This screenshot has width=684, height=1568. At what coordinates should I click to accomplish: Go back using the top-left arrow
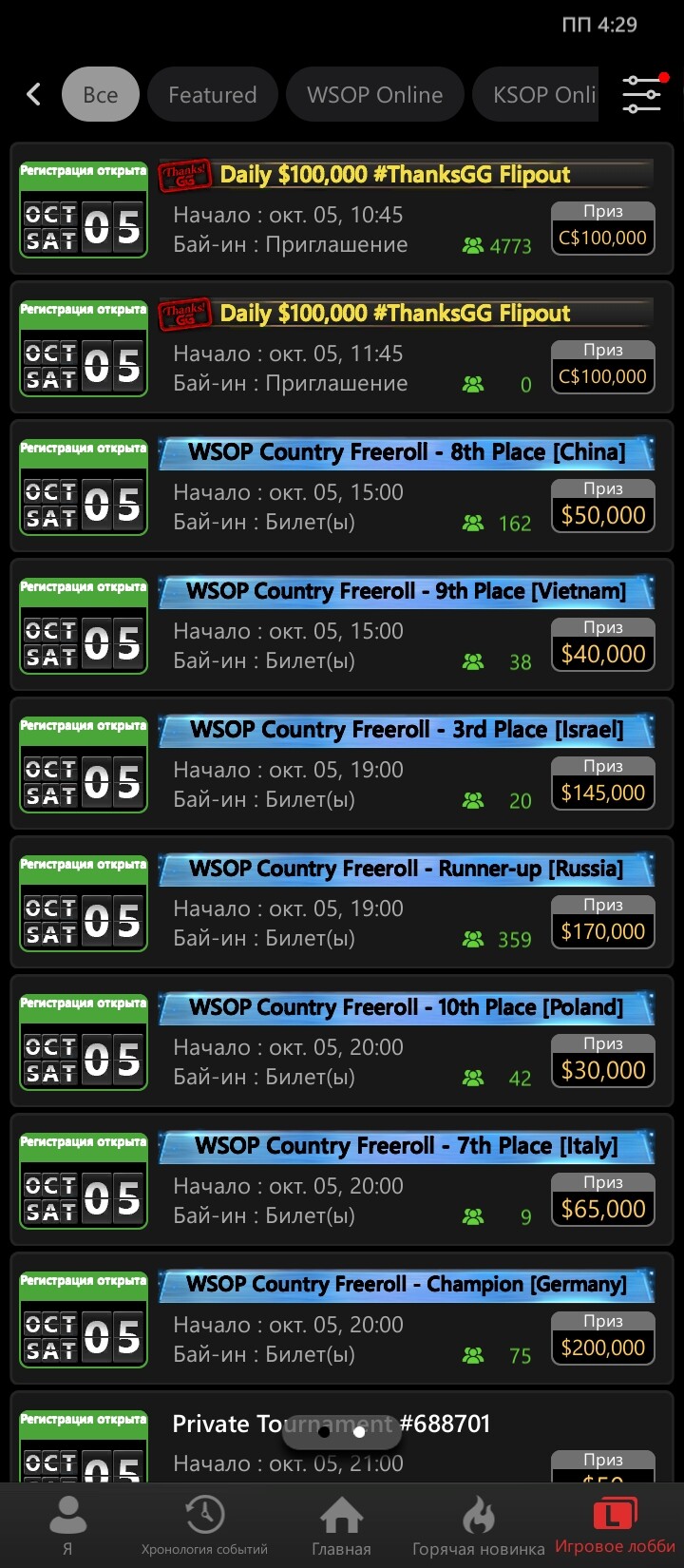coord(34,94)
